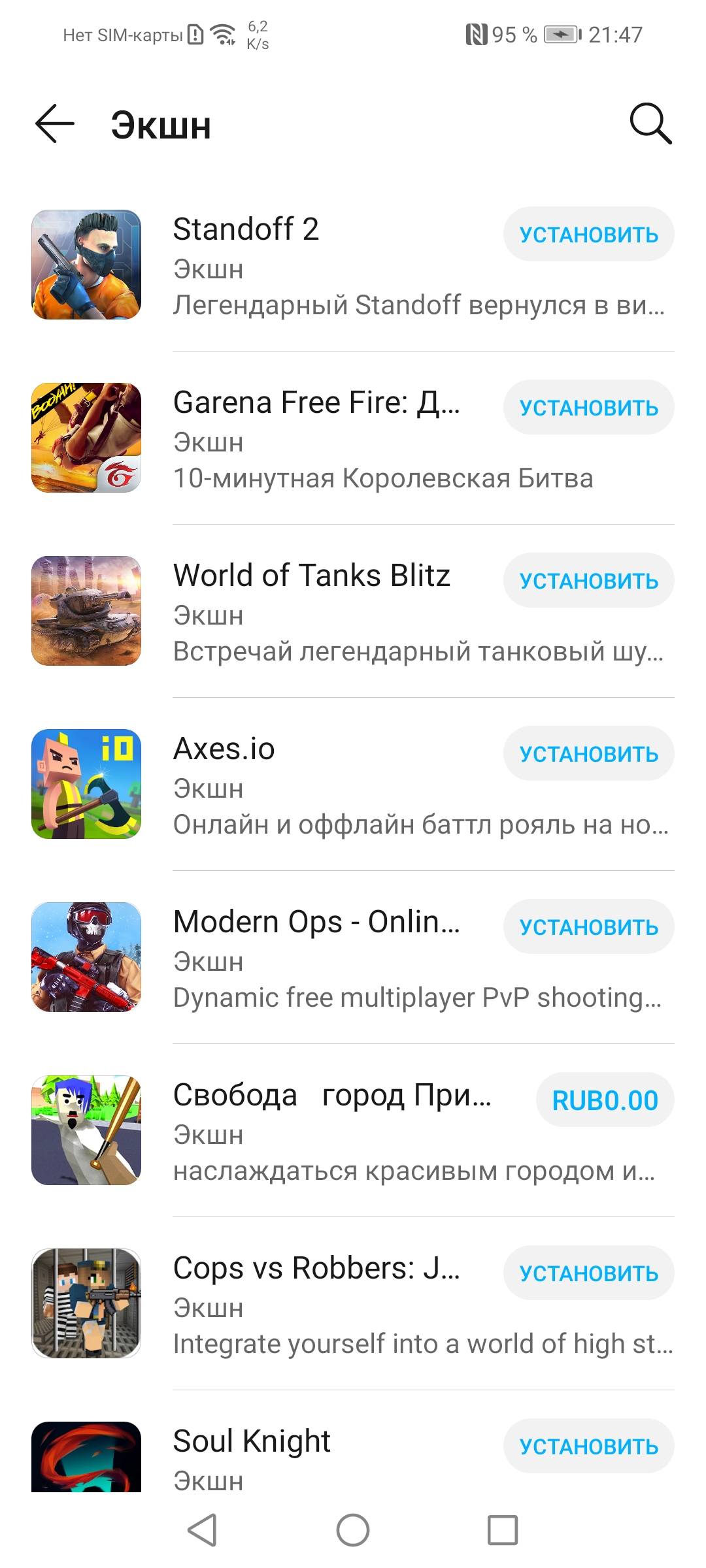Install World of Tanks Blitz

click(x=588, y=581)
